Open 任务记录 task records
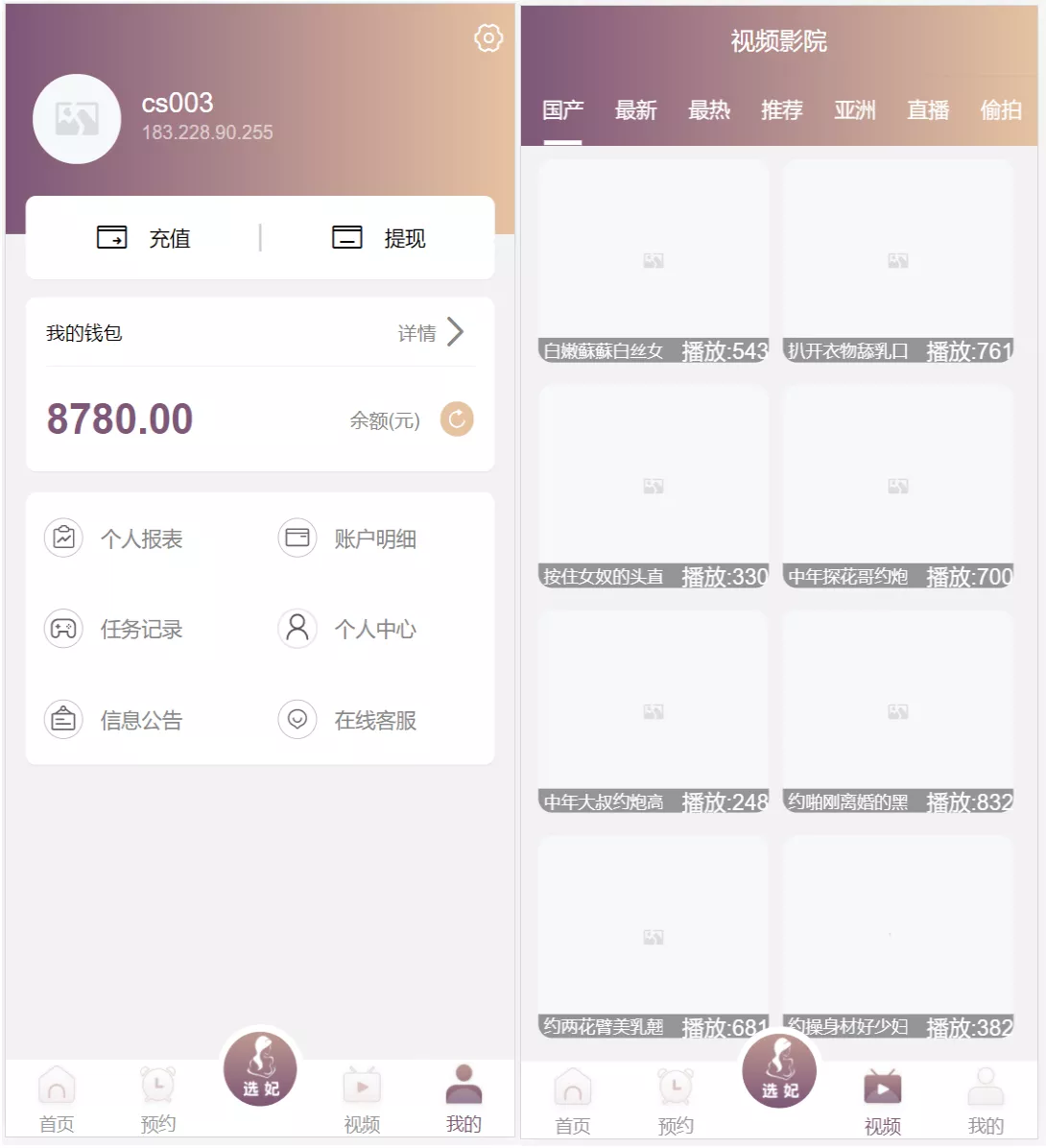This screenshot has height=1148, width=1046. (114, 629)
